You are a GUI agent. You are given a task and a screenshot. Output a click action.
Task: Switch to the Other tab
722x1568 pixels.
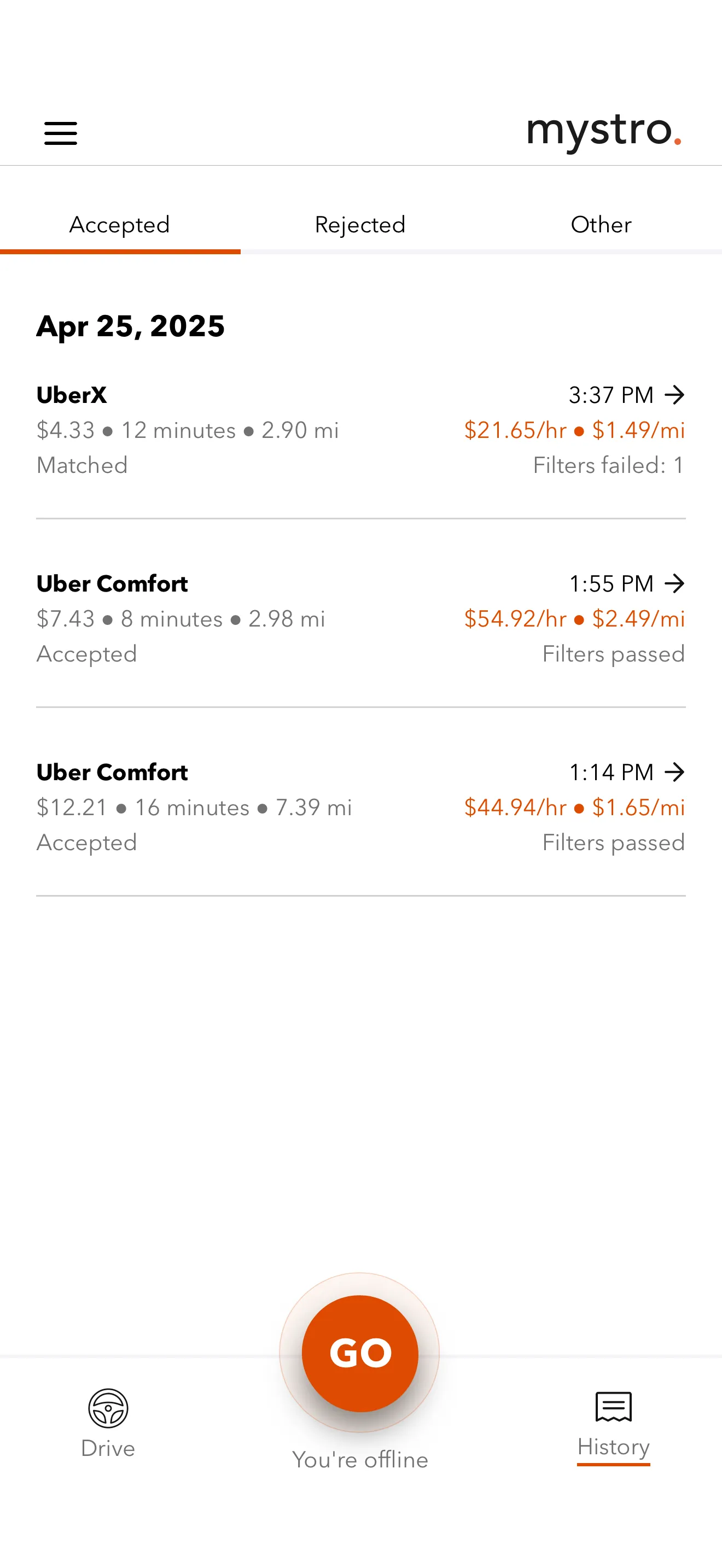[x=601, y=225]
